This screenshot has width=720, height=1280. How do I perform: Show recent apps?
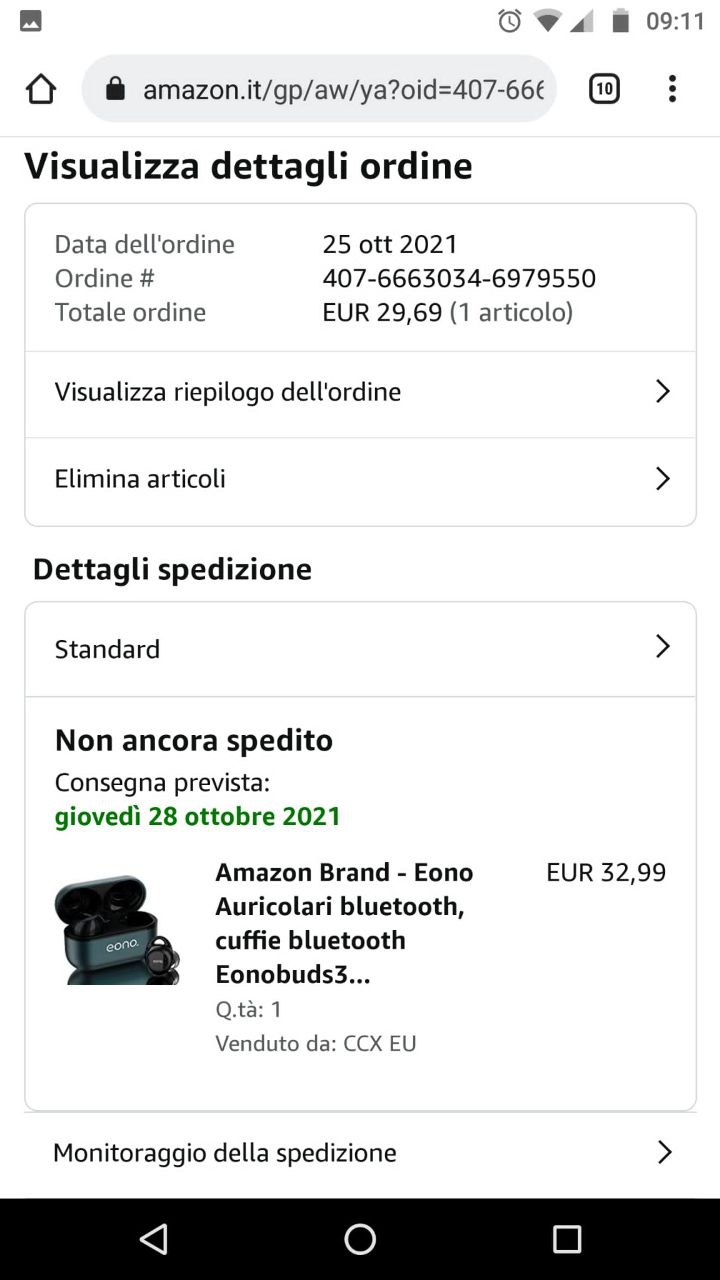(567, 1240)
